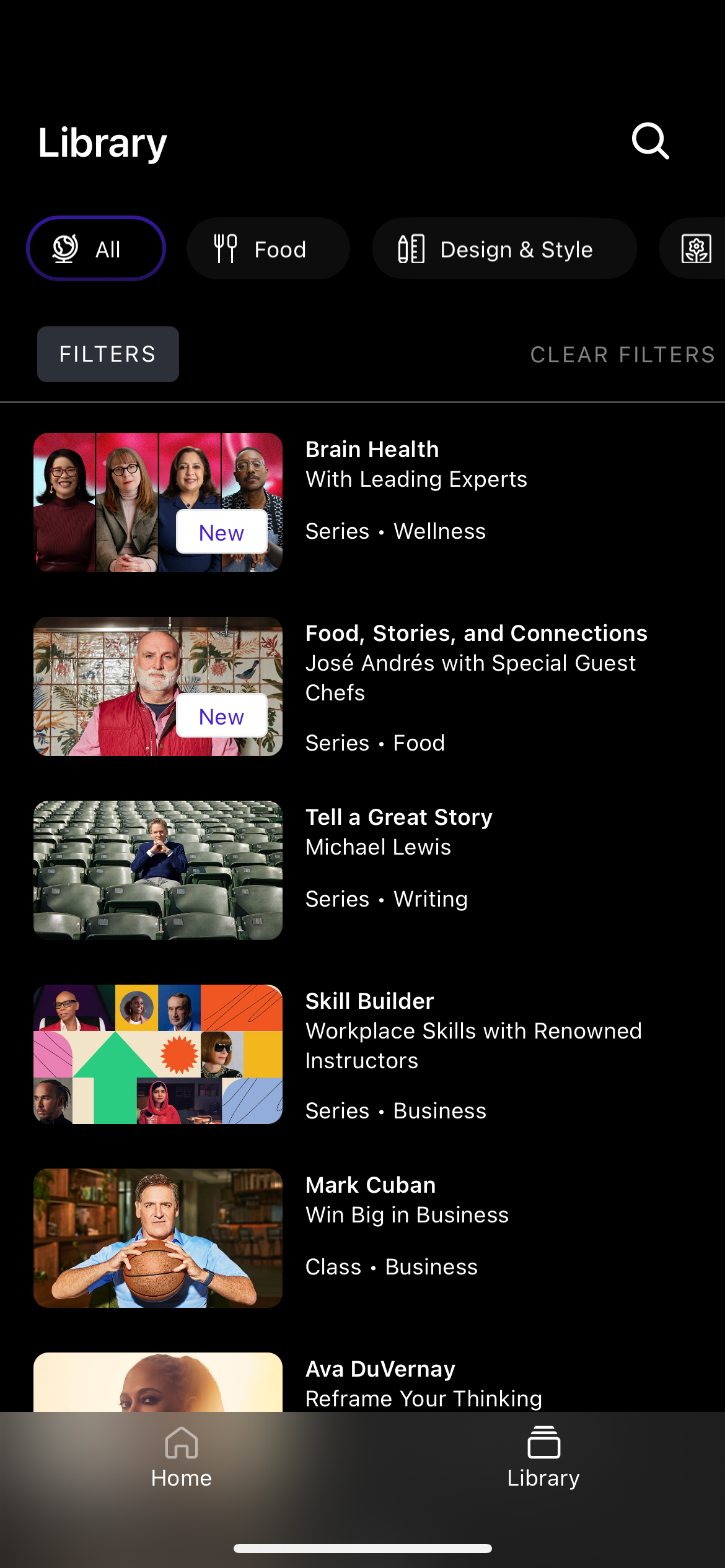725x1568 pixels.
Task: Select the Library tab
Action: click(543, 1461)
